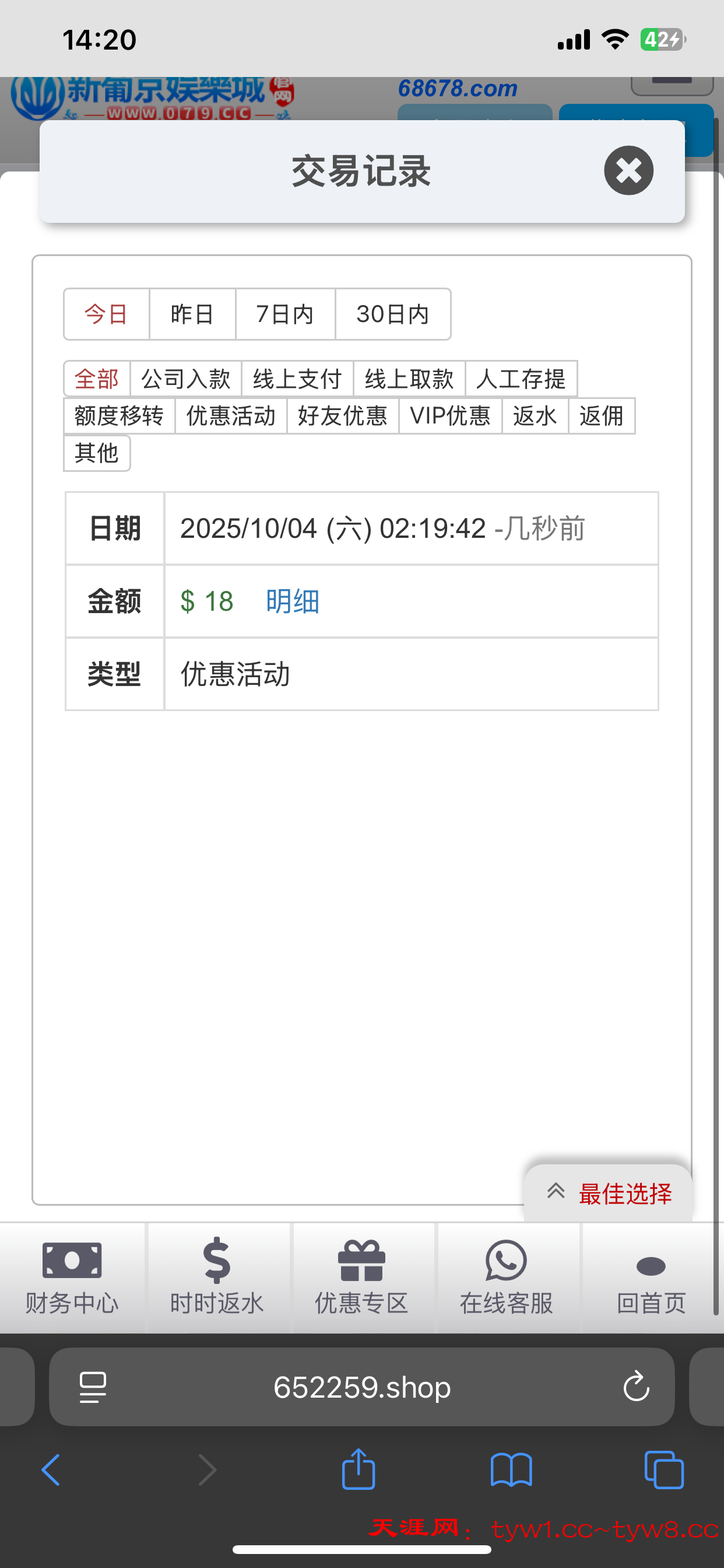Screen dimensions: 724x1568
Task: Expand the 最佳选择 panel
Action: coord(609,1193)
